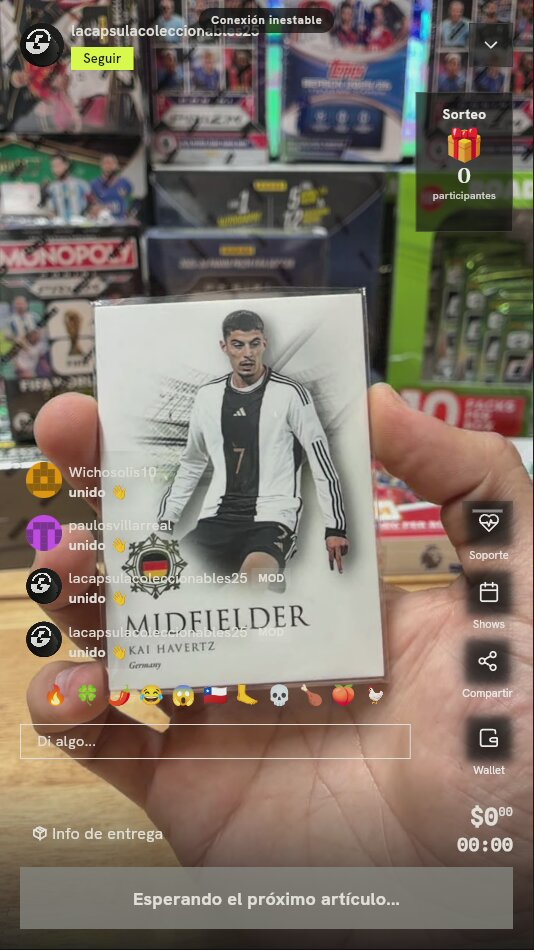
Task: Open Info de entrega details
Action: pyautogui.click(x=98, y=834)
